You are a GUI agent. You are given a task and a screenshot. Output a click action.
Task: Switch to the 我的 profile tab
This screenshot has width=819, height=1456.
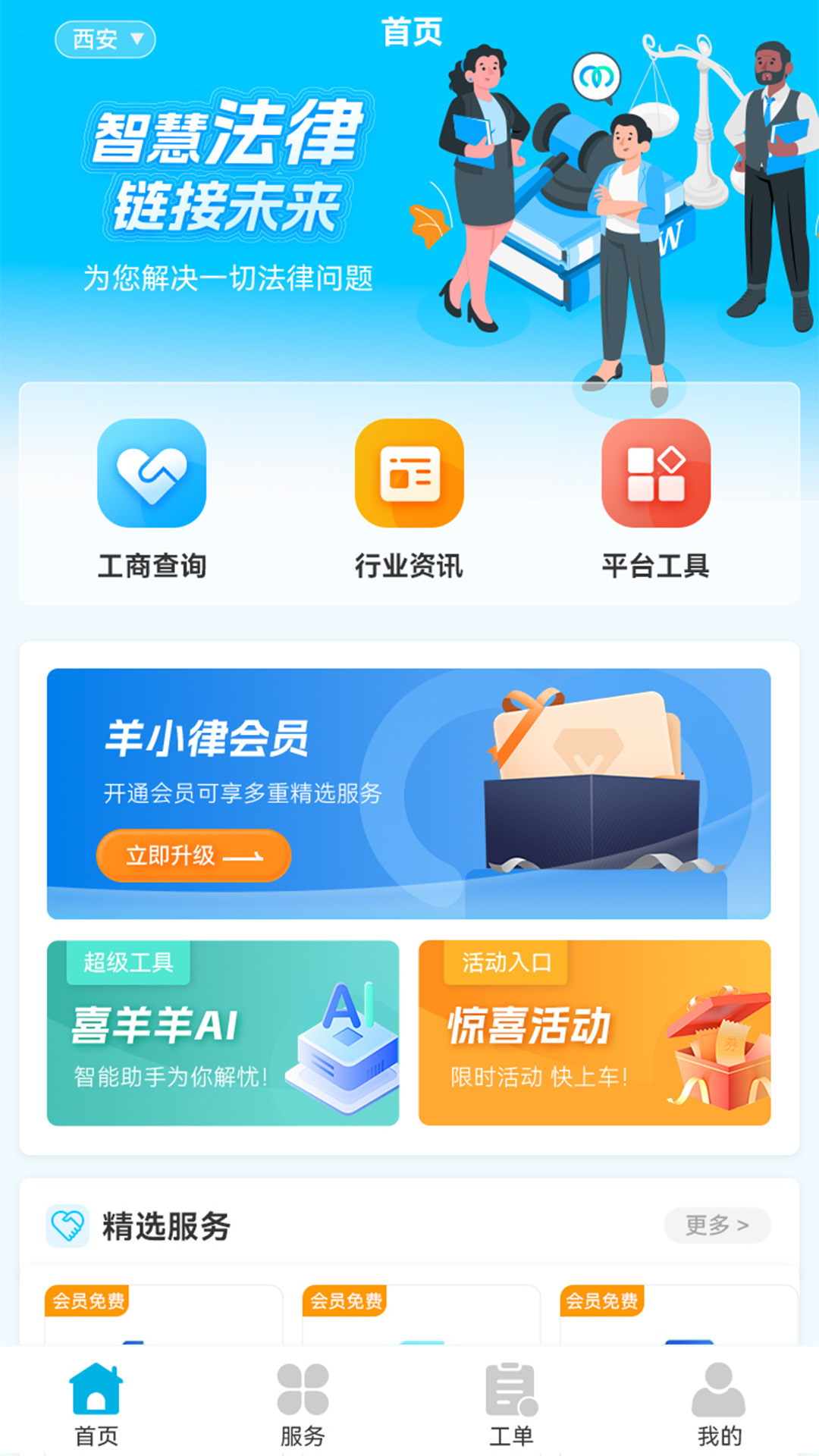(x=719, y=1403)
